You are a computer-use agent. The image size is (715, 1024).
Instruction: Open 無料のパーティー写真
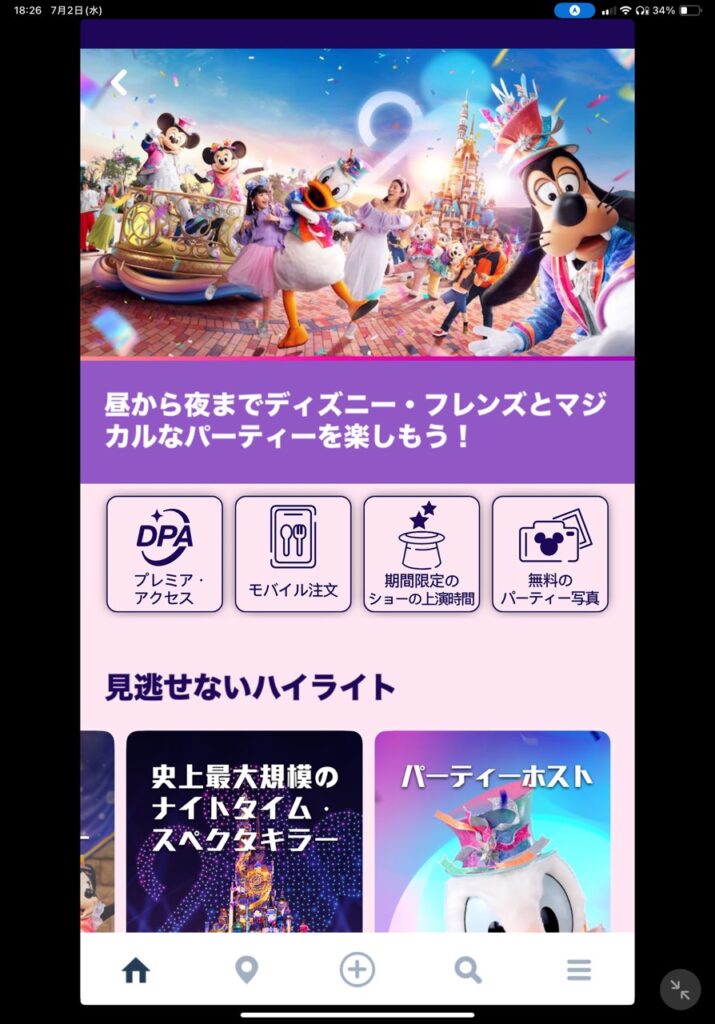point(550,554)
